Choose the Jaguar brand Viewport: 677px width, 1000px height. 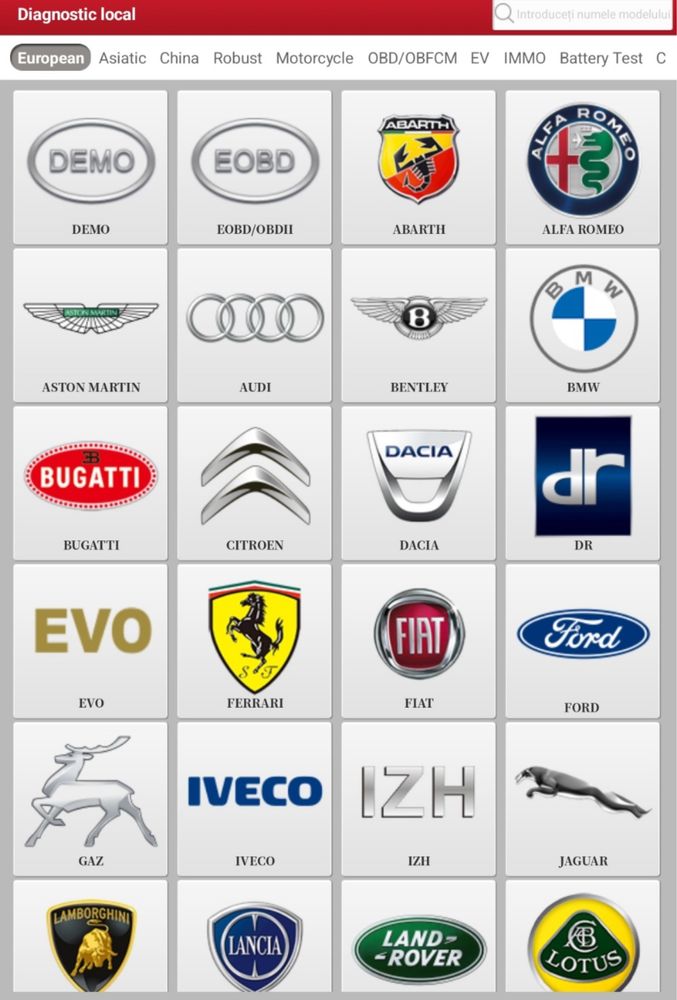pyautogui.click(x=583, y=799)
